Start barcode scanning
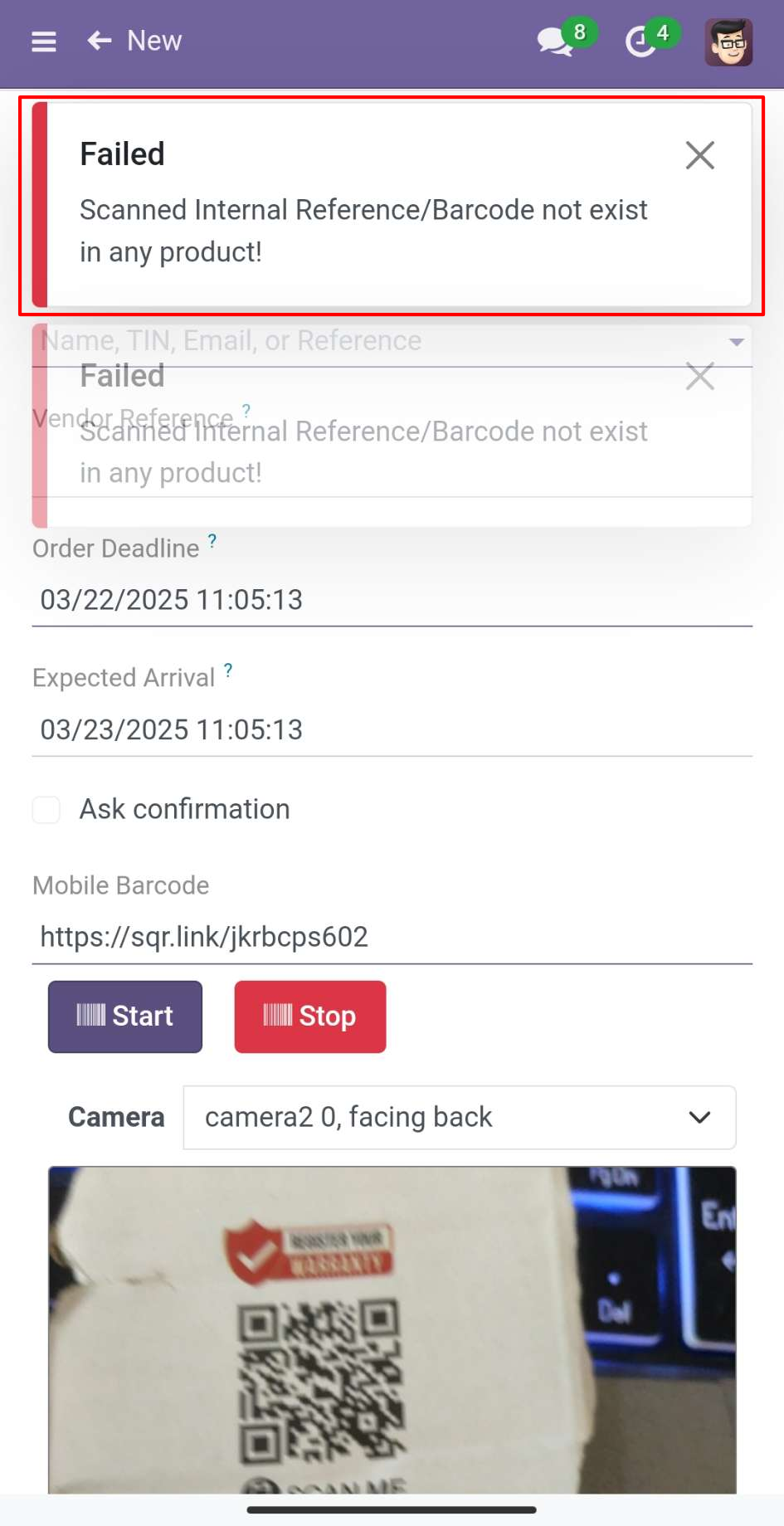The width and height of the screenshot is (784, 1526). point(125,1017)
